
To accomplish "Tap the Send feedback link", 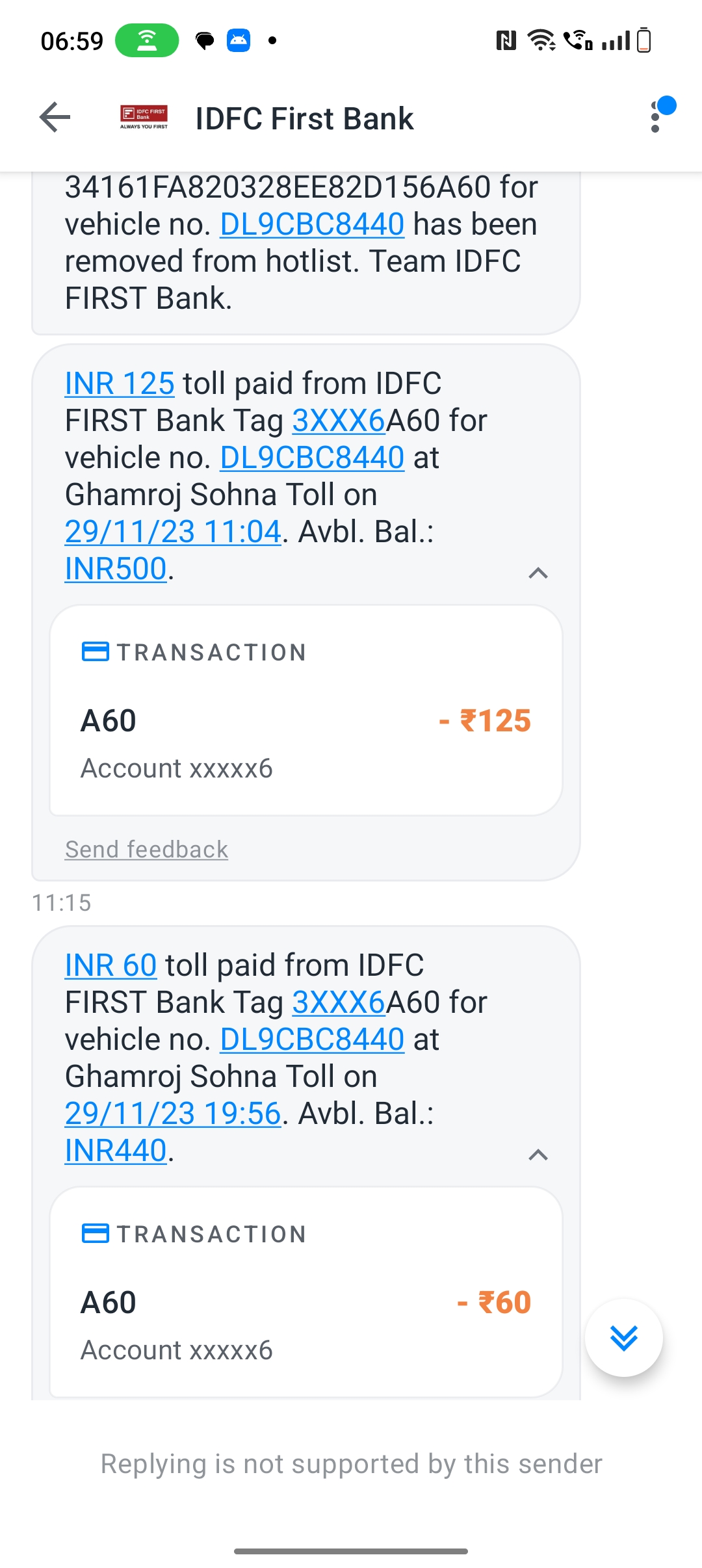I will coord(146,849).
